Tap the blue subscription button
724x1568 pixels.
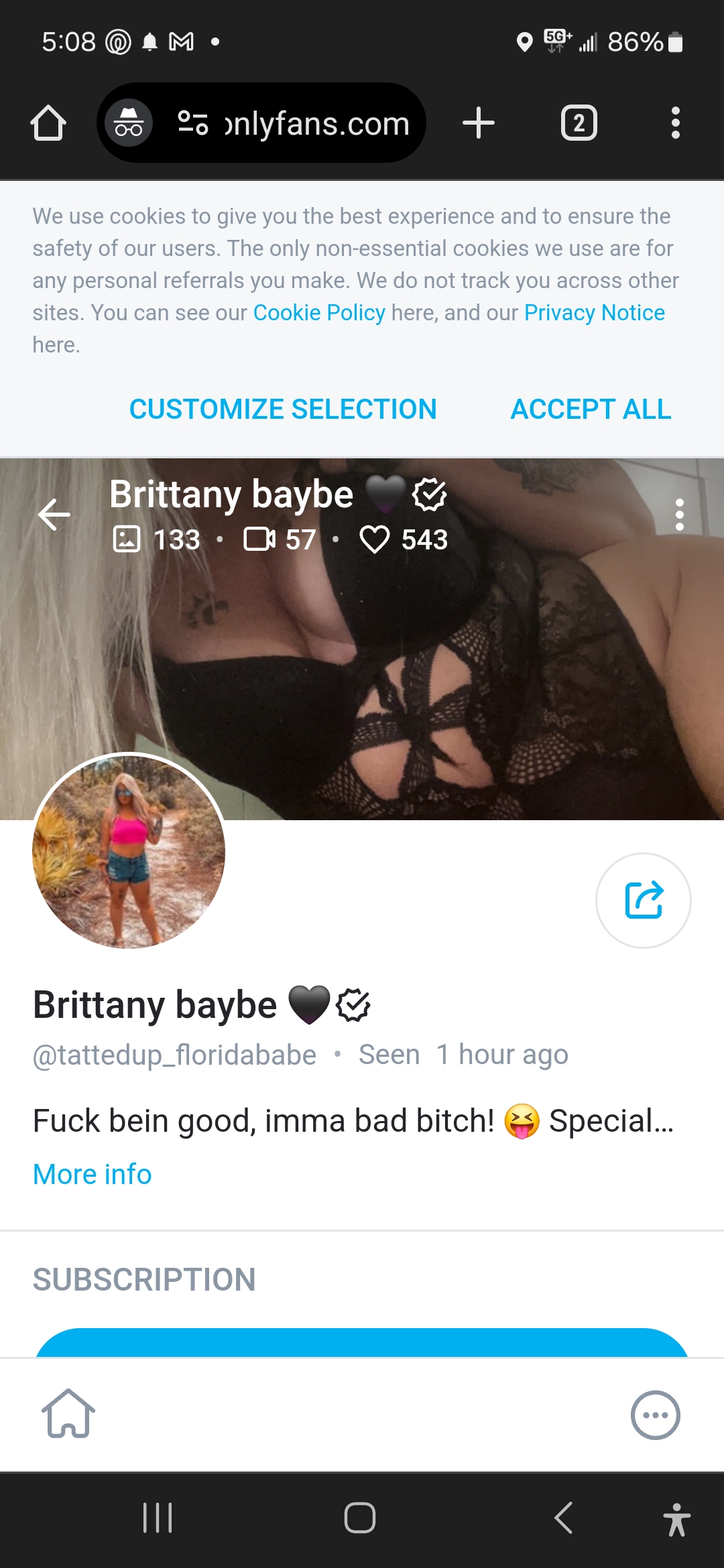coord(362,1342)
